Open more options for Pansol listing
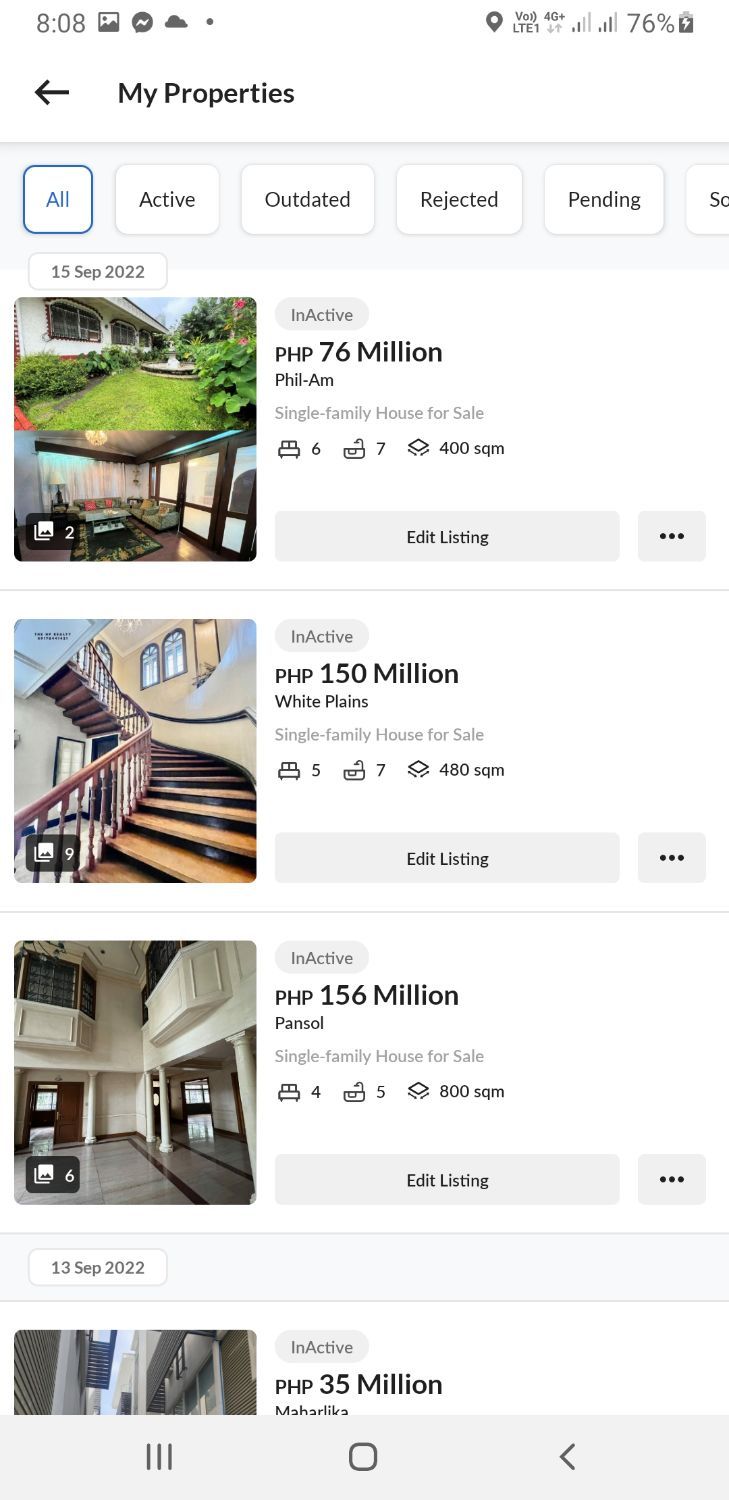The width and height of the screenshot is (729, 1500). [672, 1180]
